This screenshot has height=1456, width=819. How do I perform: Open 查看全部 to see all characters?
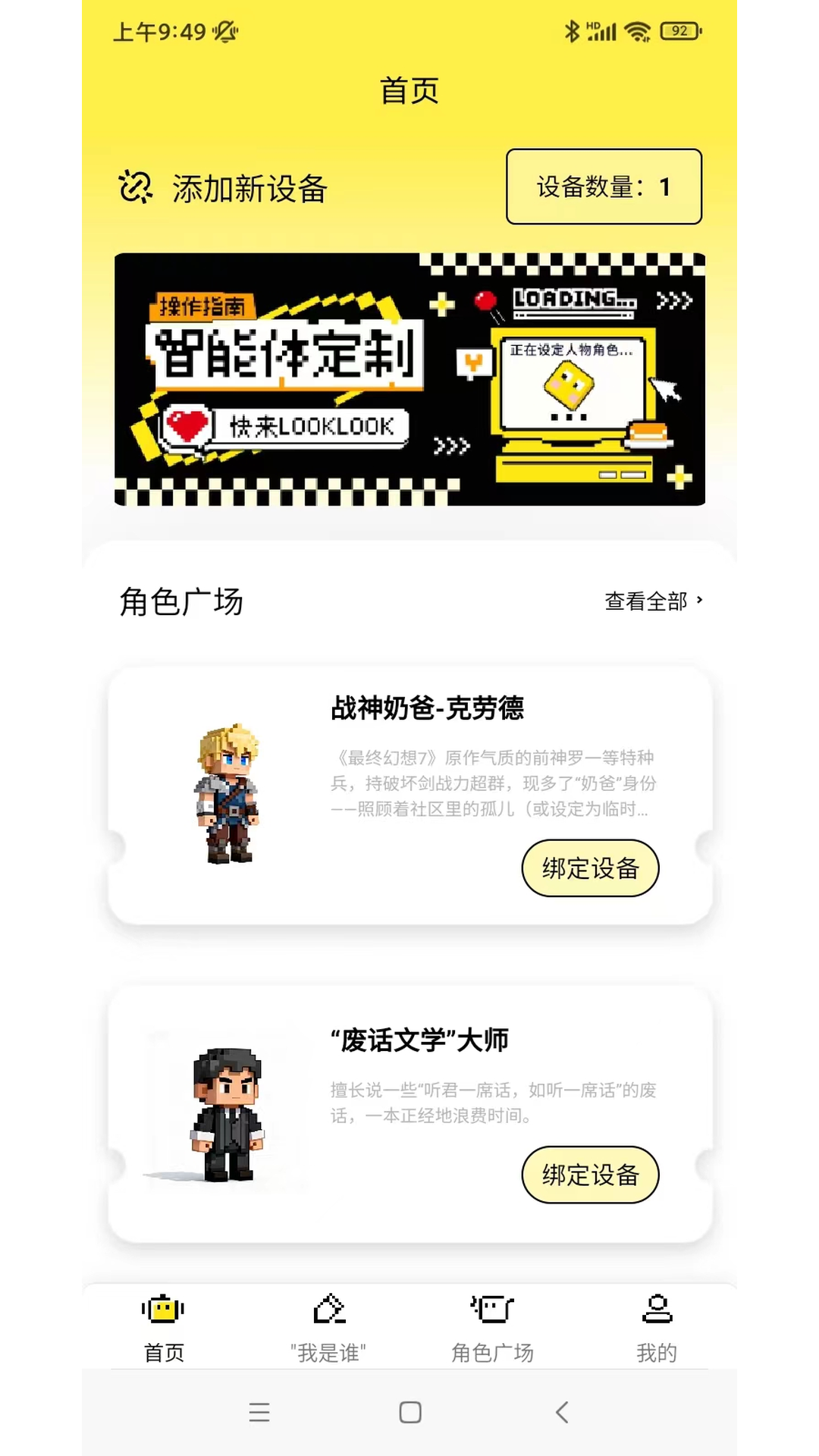pos(645,601)
